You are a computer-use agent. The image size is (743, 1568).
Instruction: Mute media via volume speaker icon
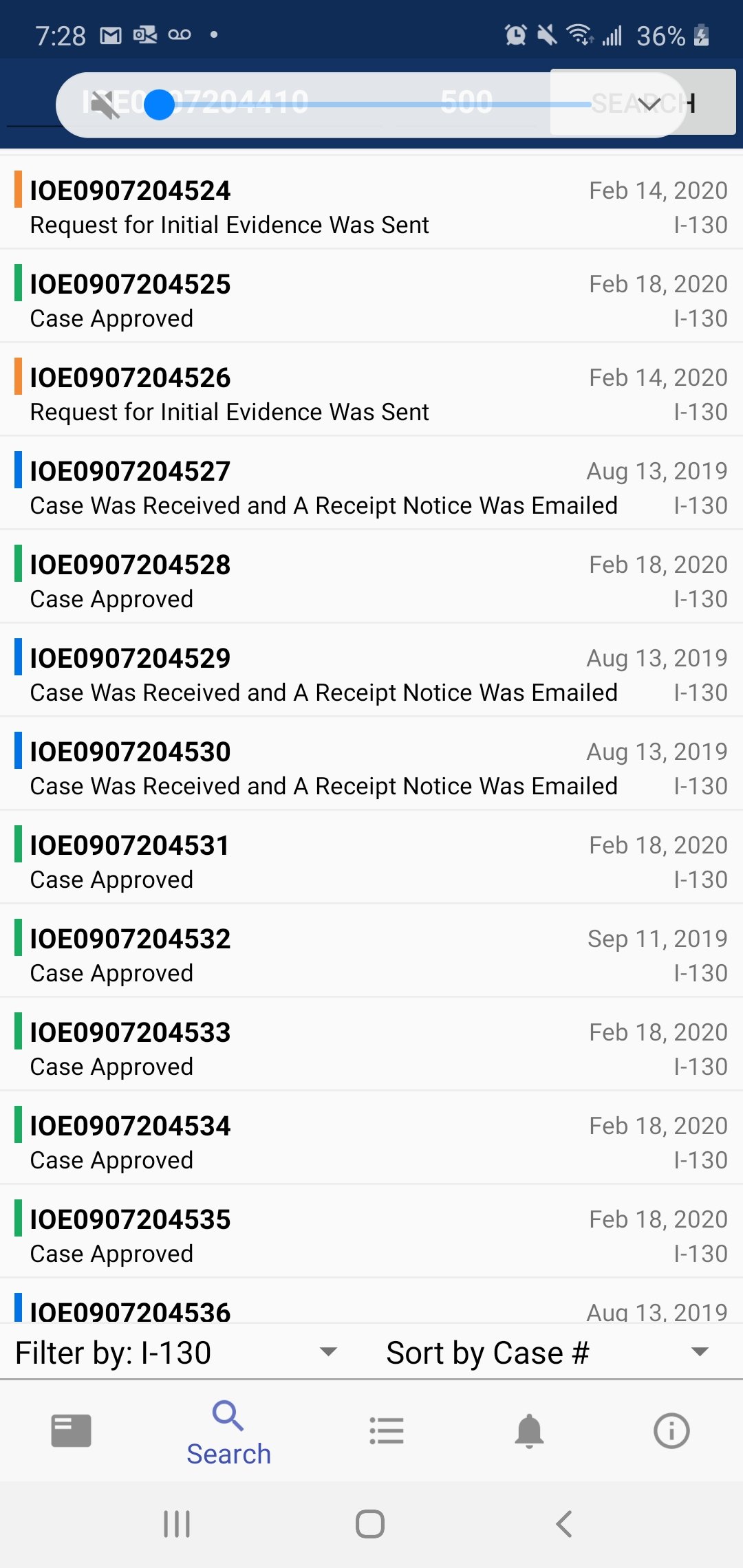(105, 105)
